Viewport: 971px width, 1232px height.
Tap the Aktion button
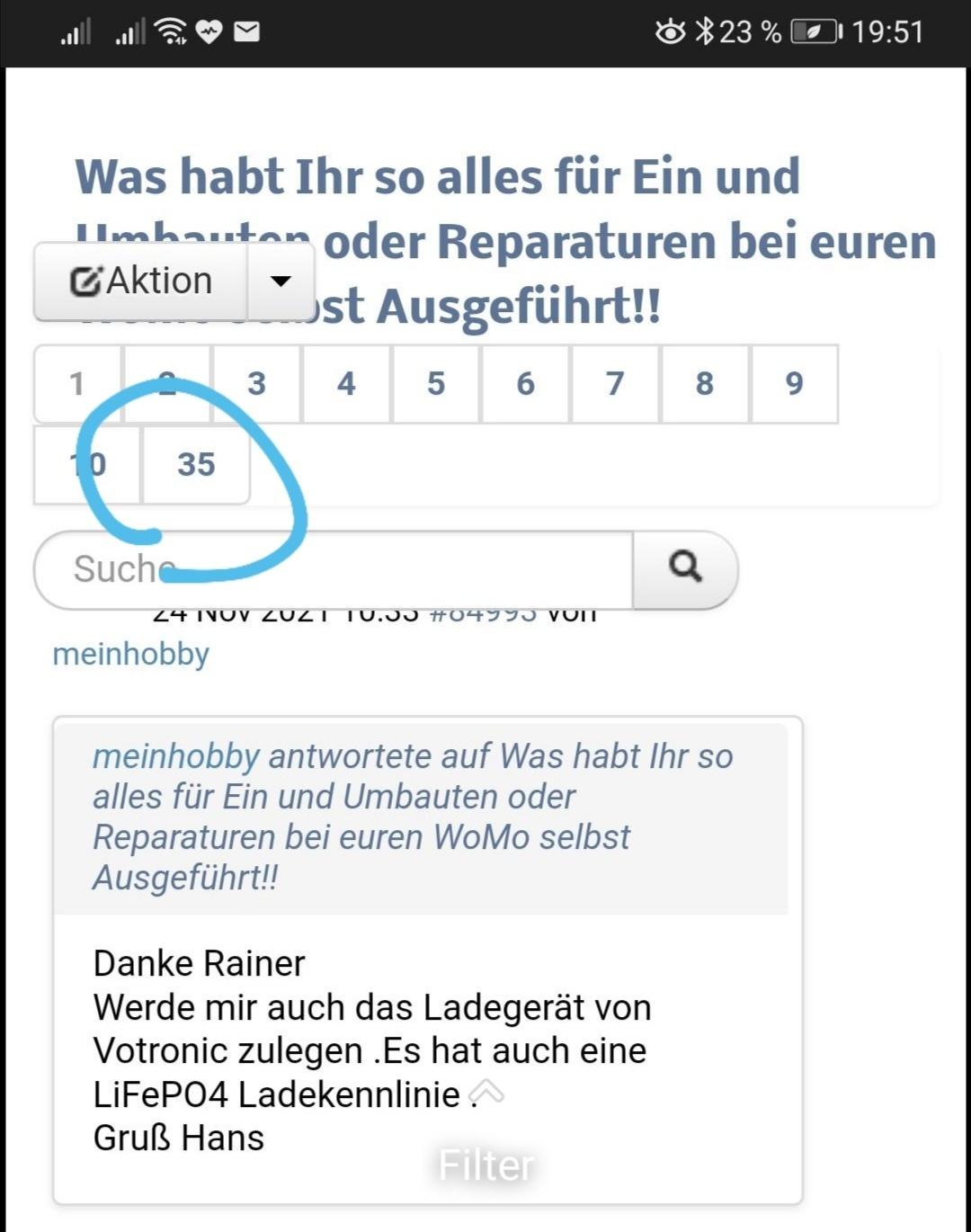pyautogui.click(x=141, y=281)
